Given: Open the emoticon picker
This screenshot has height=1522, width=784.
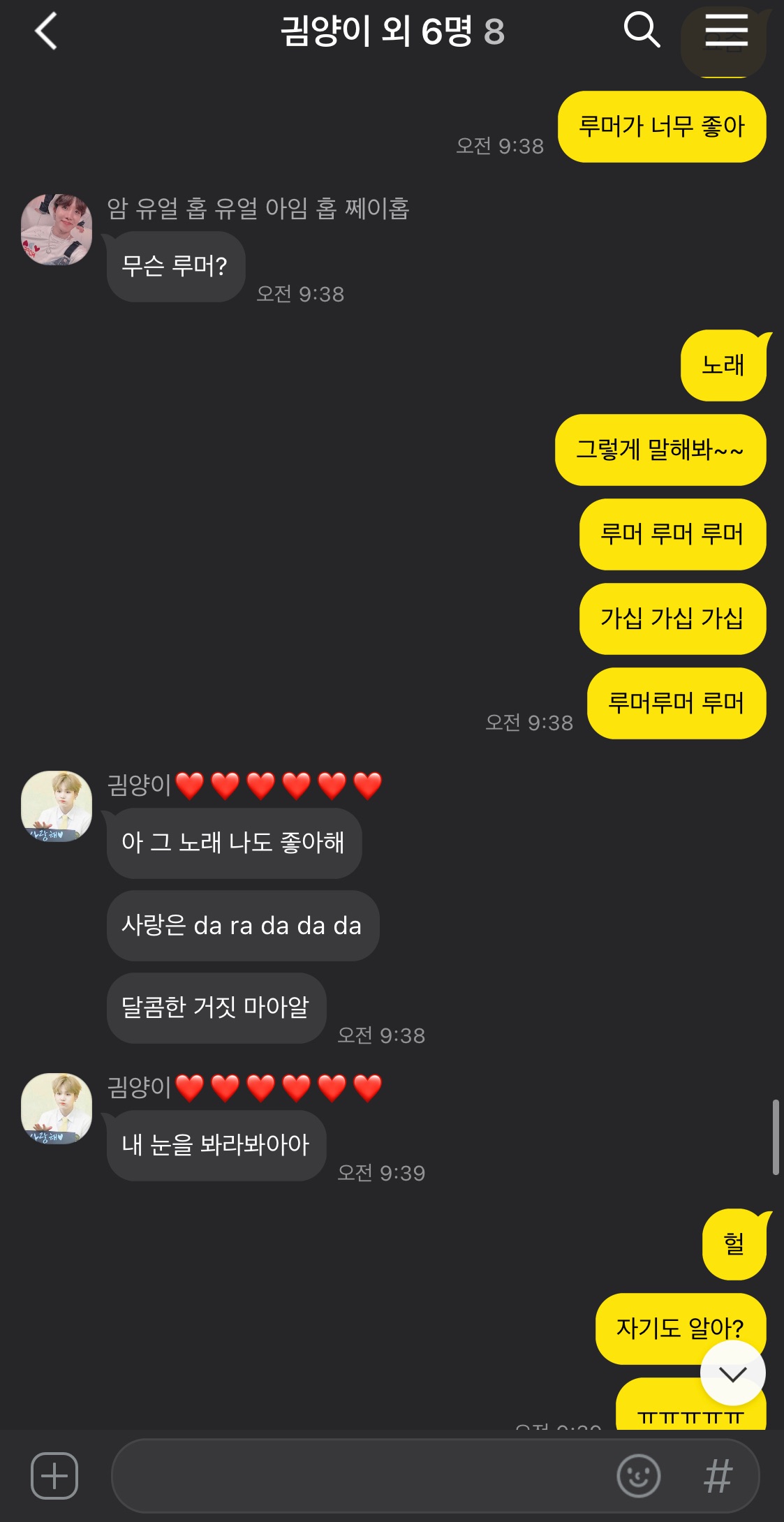Looking at the screenshot, I should tap(638, 1475).
